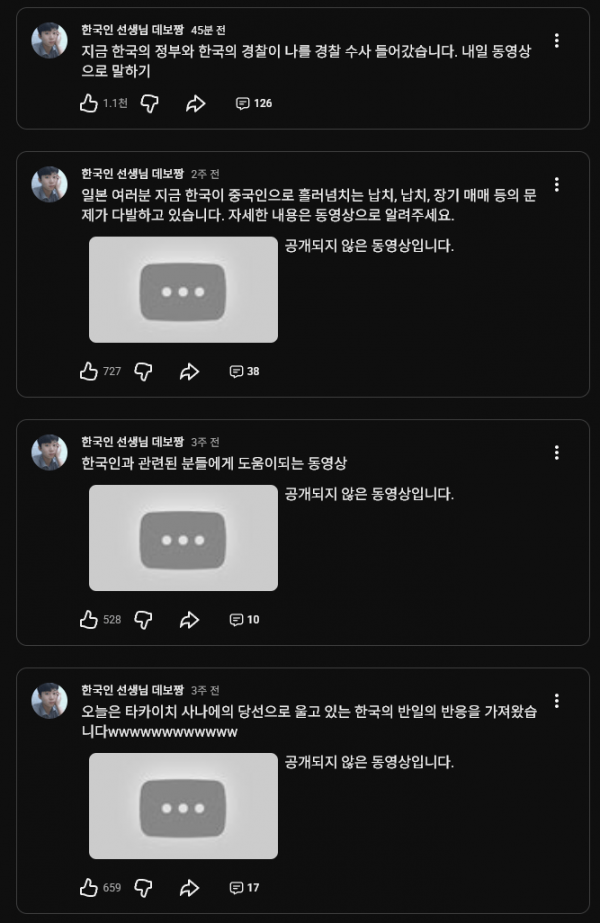Image resolution: width=600 pixels, height=923 pixels.
Task: Like the post with 528 likes
Action: click(x=89, y=619)
